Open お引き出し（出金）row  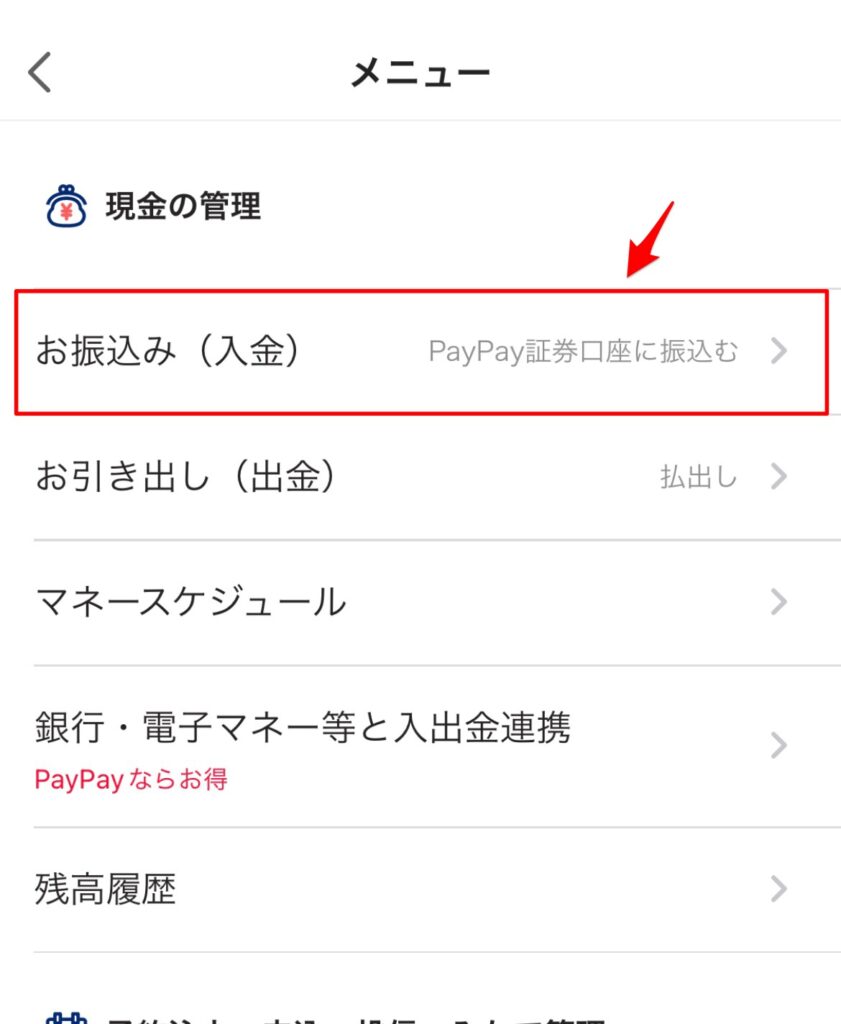420,477
